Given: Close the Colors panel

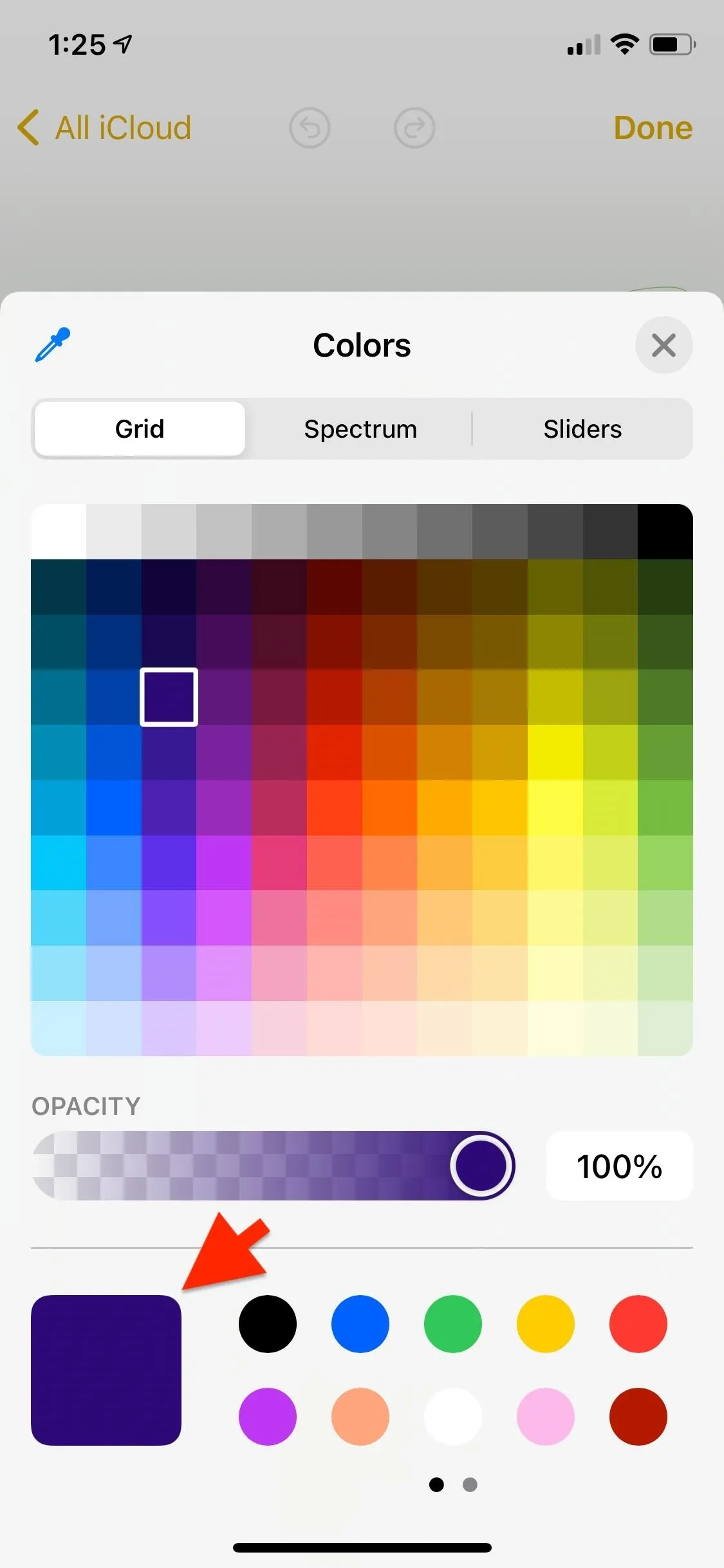Looking at the screenshot, I should (664, 345).
